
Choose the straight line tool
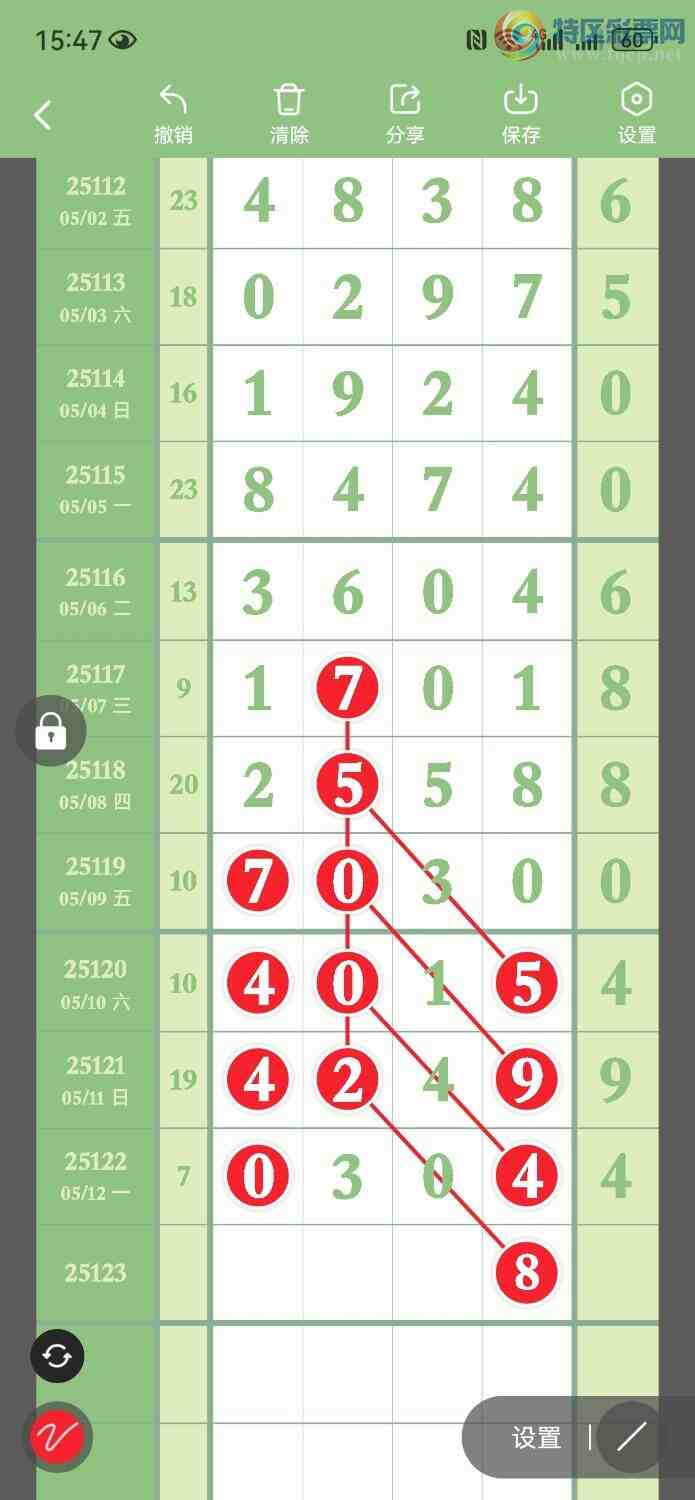pos(632,1438)
